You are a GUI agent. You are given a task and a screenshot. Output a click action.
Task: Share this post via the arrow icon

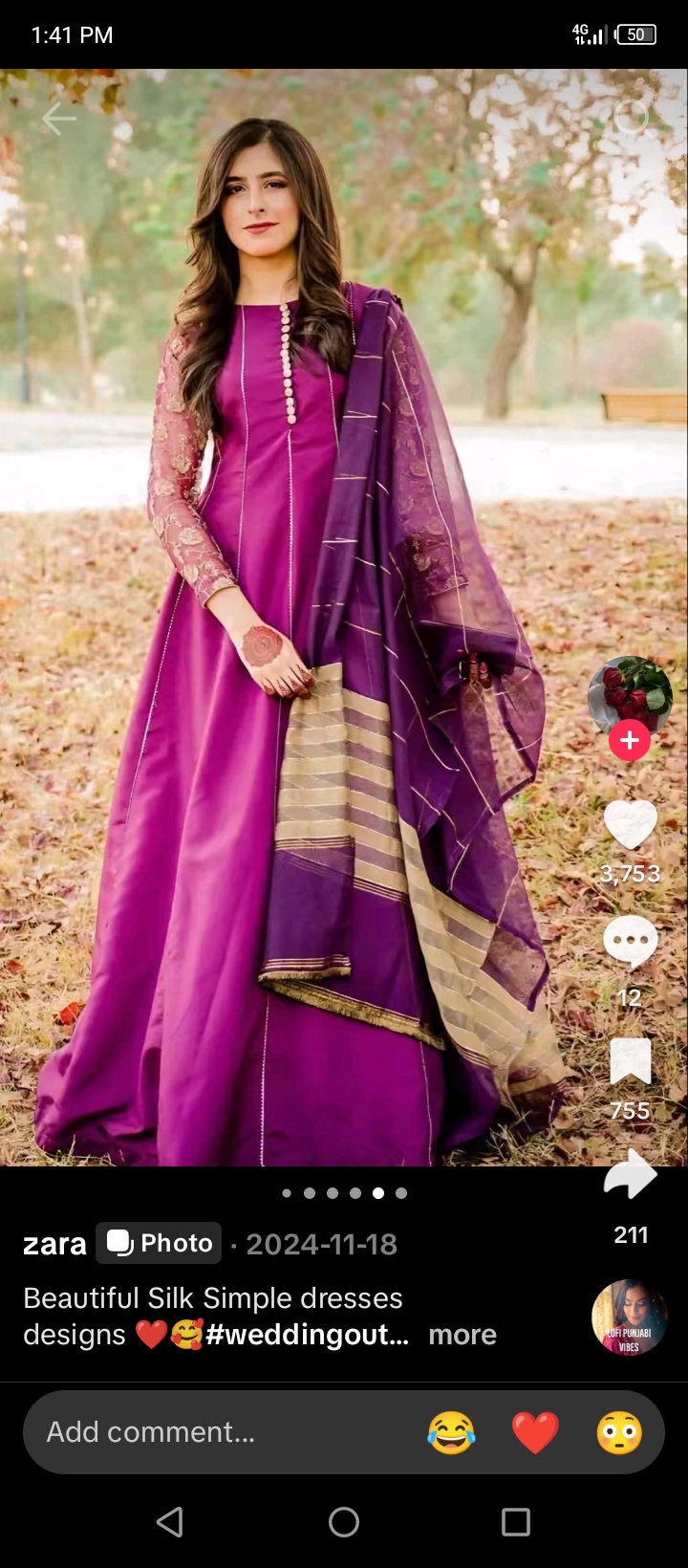(x=631, y=1176)
